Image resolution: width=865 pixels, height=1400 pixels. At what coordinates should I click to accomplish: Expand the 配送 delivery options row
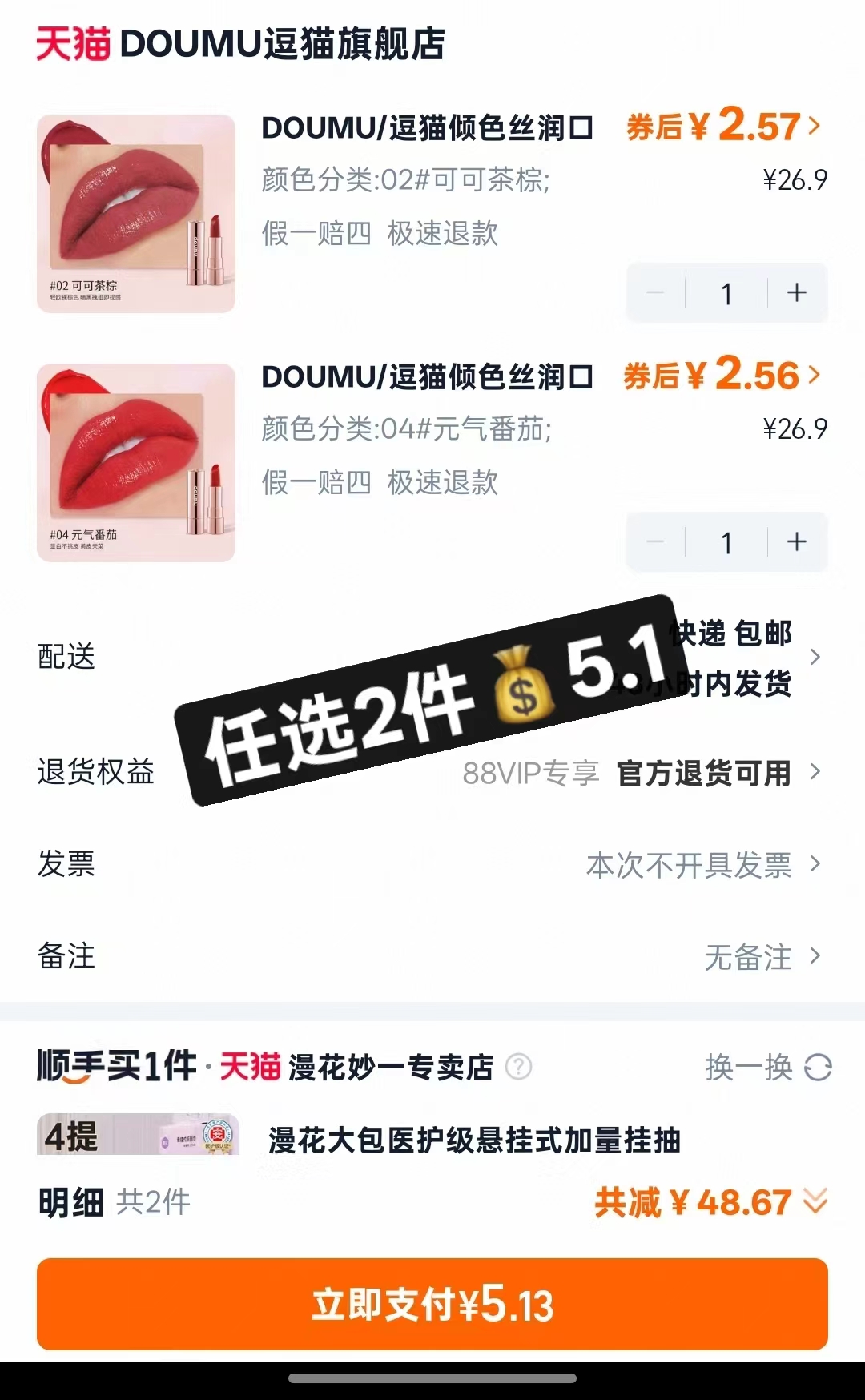tap(815, 657)
